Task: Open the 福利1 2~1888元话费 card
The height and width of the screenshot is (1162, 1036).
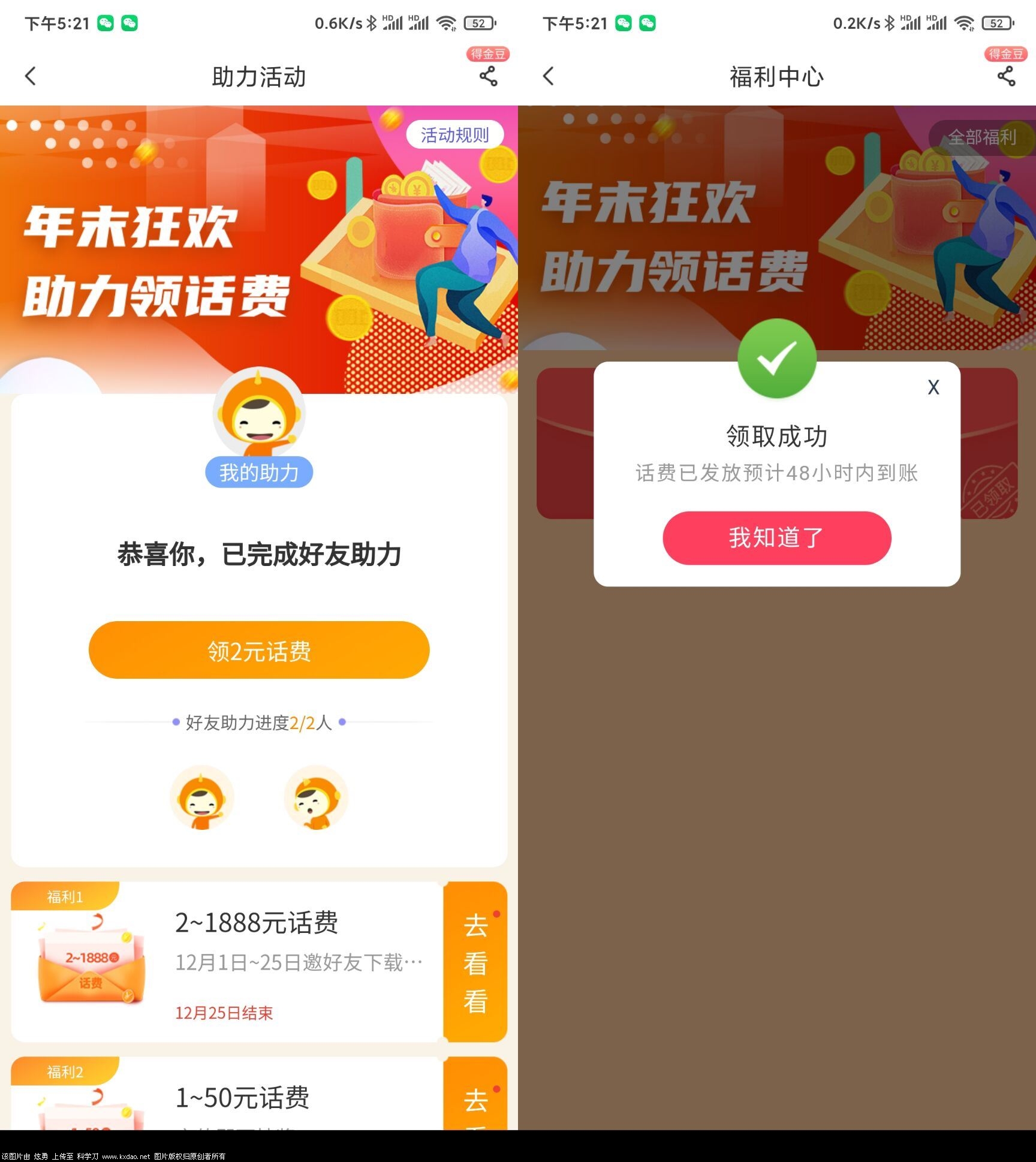Action: [x=228, y=962]
